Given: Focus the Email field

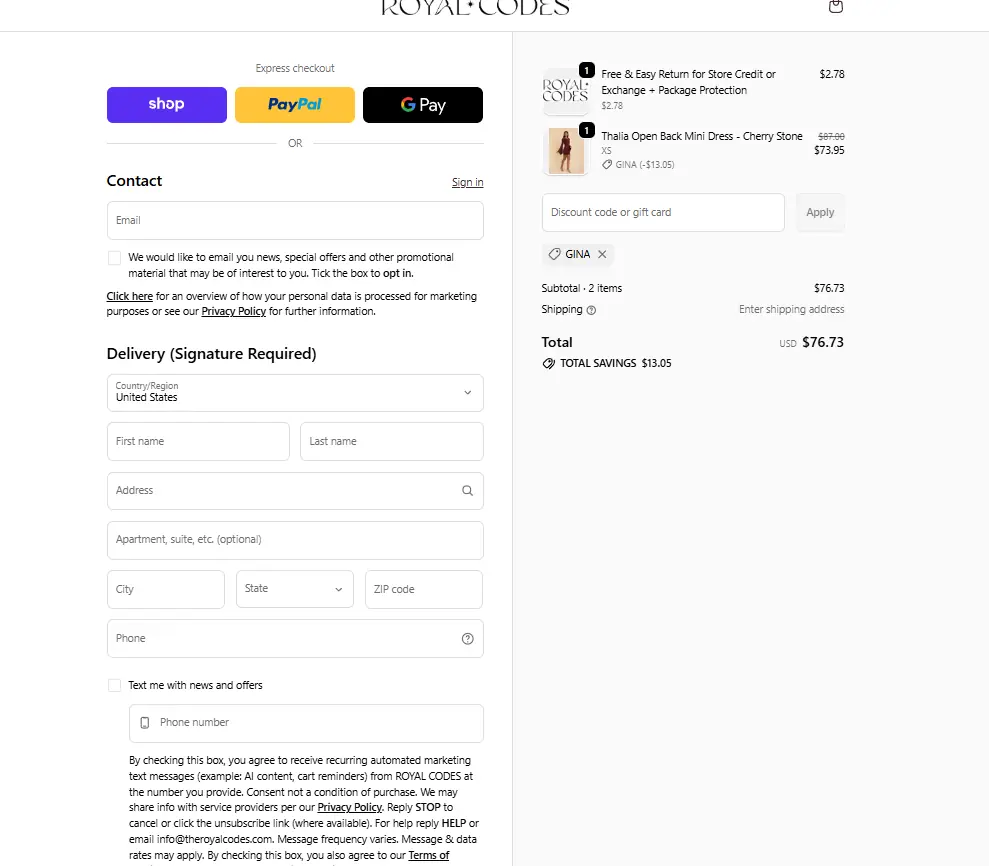Looking at the screenshot, I should pos(294,220).
